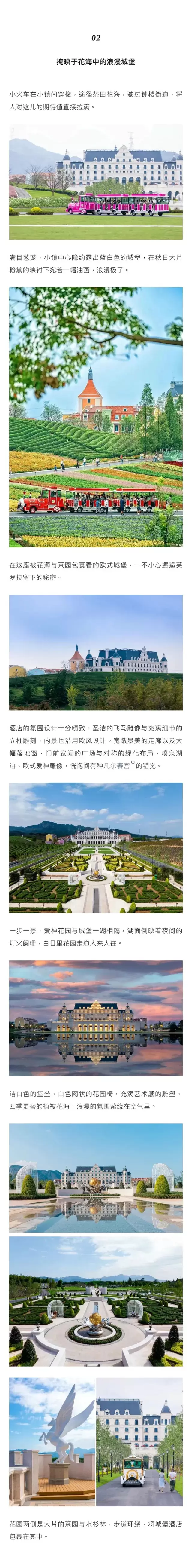Open the red train and flower field photo

(96, 417)
